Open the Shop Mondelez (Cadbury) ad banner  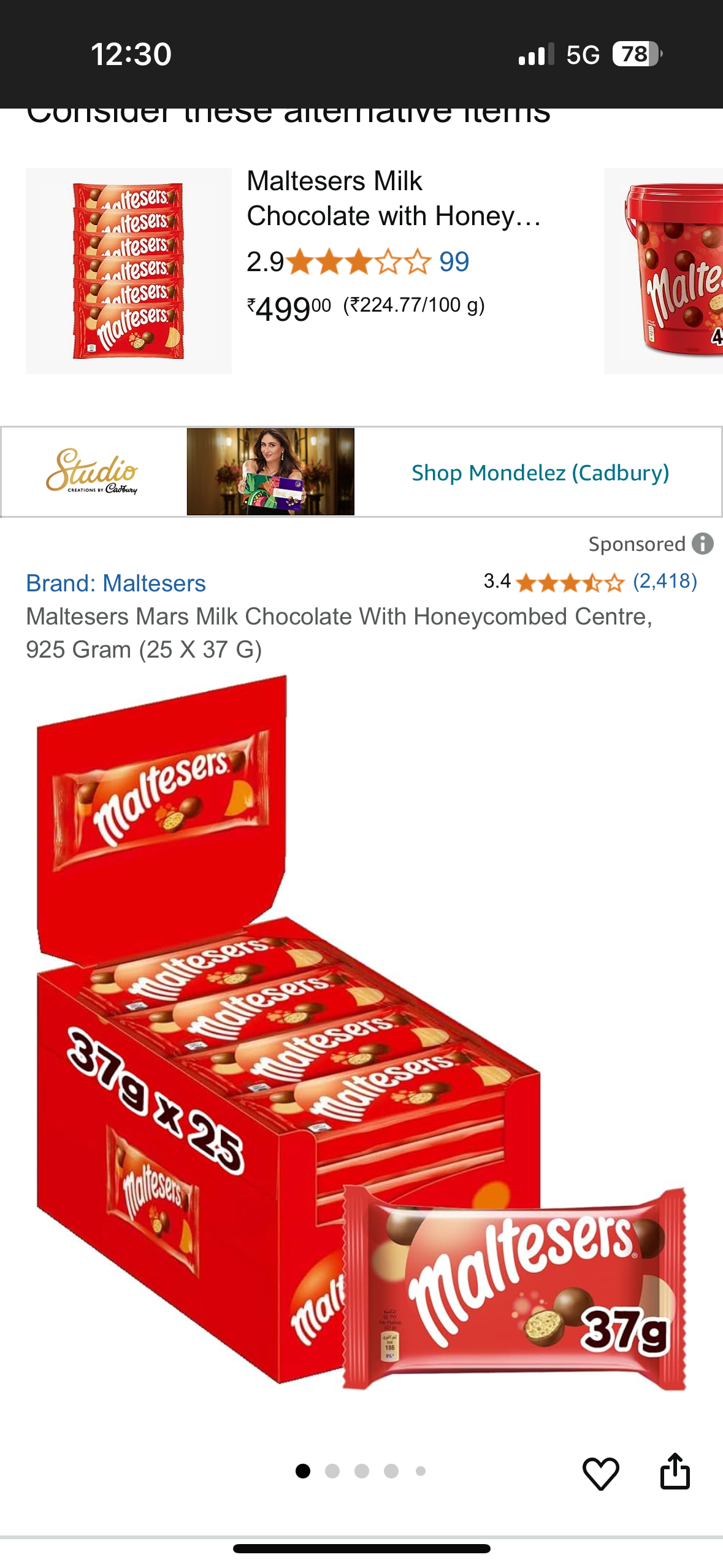[x=540, y=472]
